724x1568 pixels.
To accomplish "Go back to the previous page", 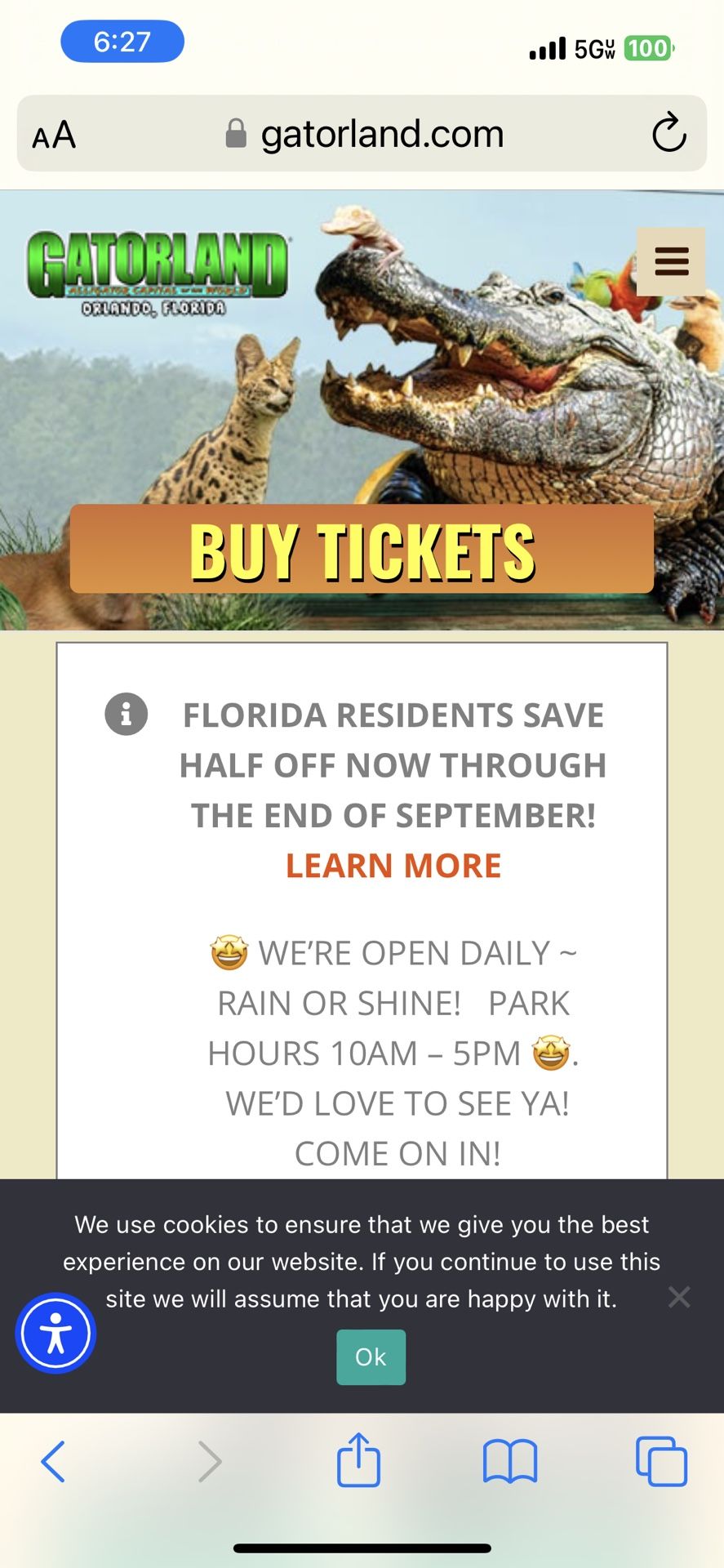I will click(x=53, y=1461).
